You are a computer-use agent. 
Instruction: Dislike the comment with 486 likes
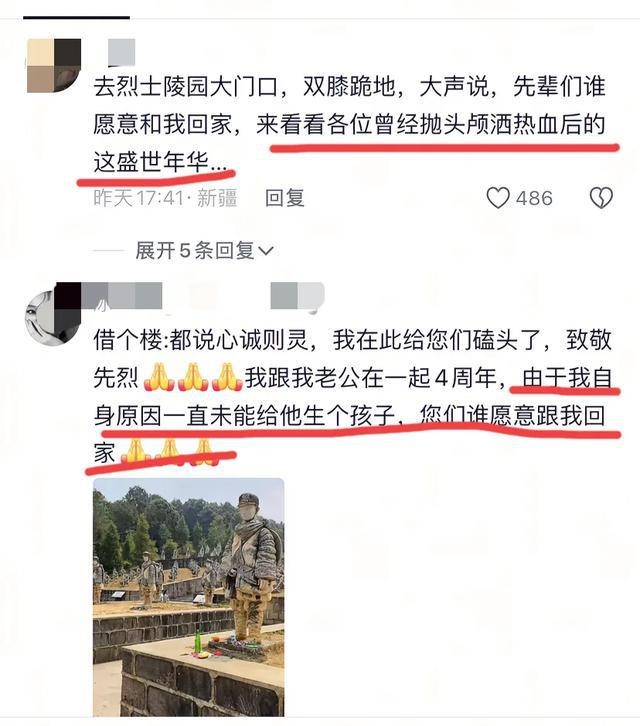[600, 198]
